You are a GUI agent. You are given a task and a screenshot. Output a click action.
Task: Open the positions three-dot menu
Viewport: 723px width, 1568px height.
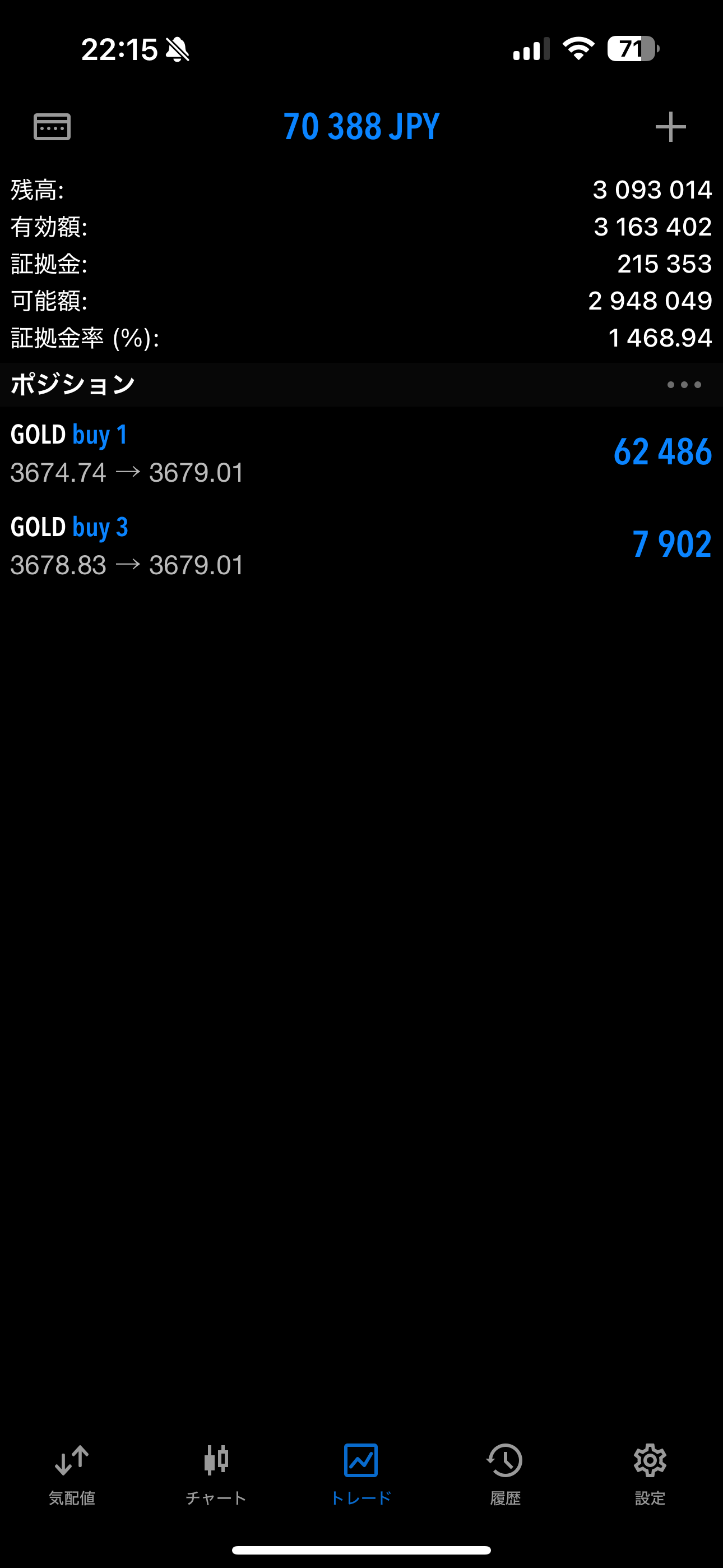tap(683, 385)
